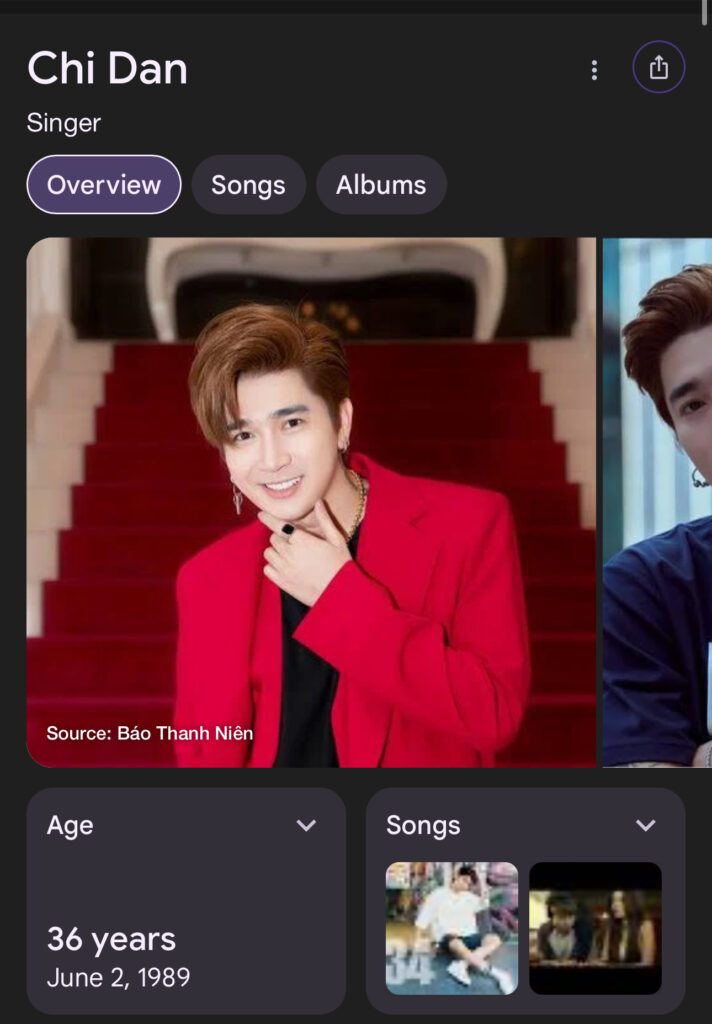Screen dimensions: 712x1024
Task: Open the second photo in the carousel
Action: [658, 502]
